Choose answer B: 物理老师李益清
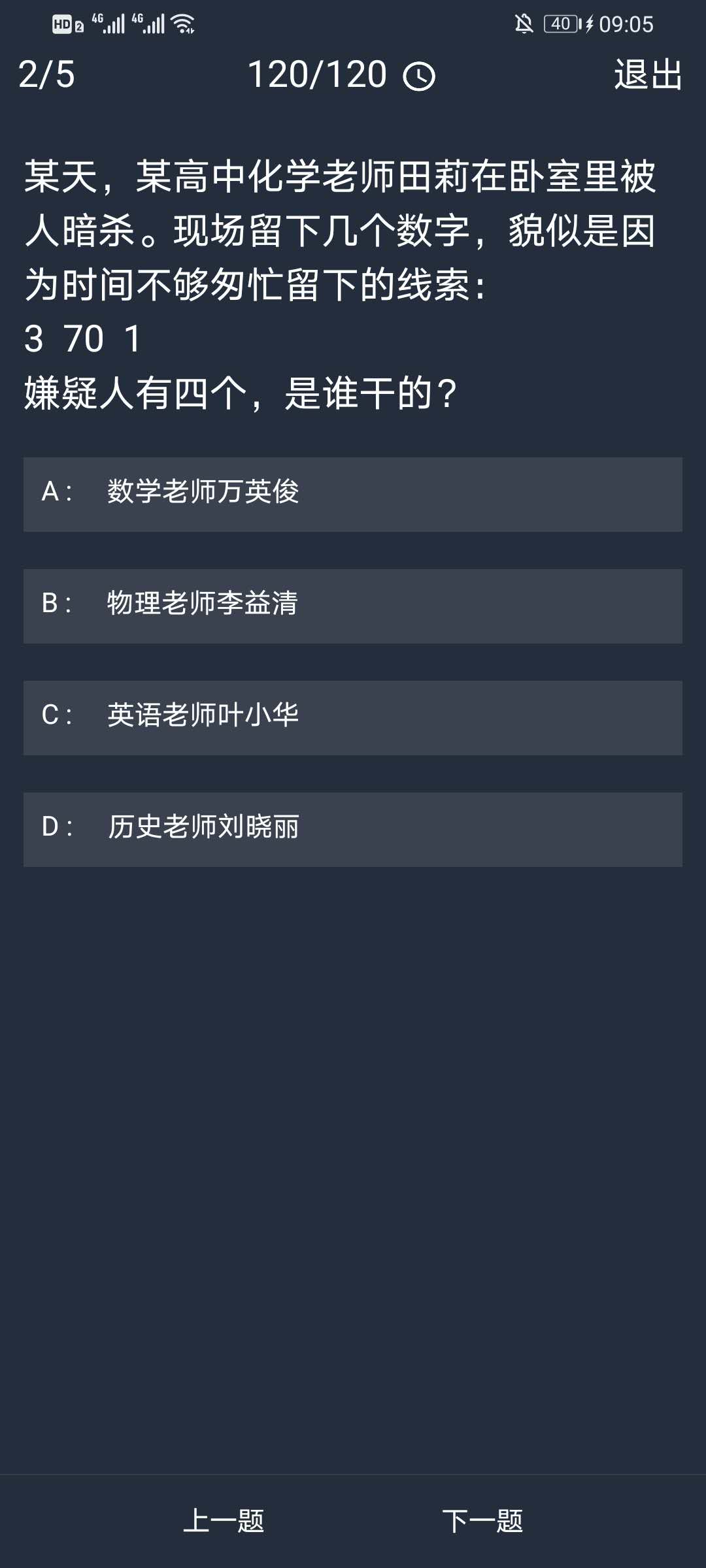Viewport: 706px width, 1568px height. 353,606
